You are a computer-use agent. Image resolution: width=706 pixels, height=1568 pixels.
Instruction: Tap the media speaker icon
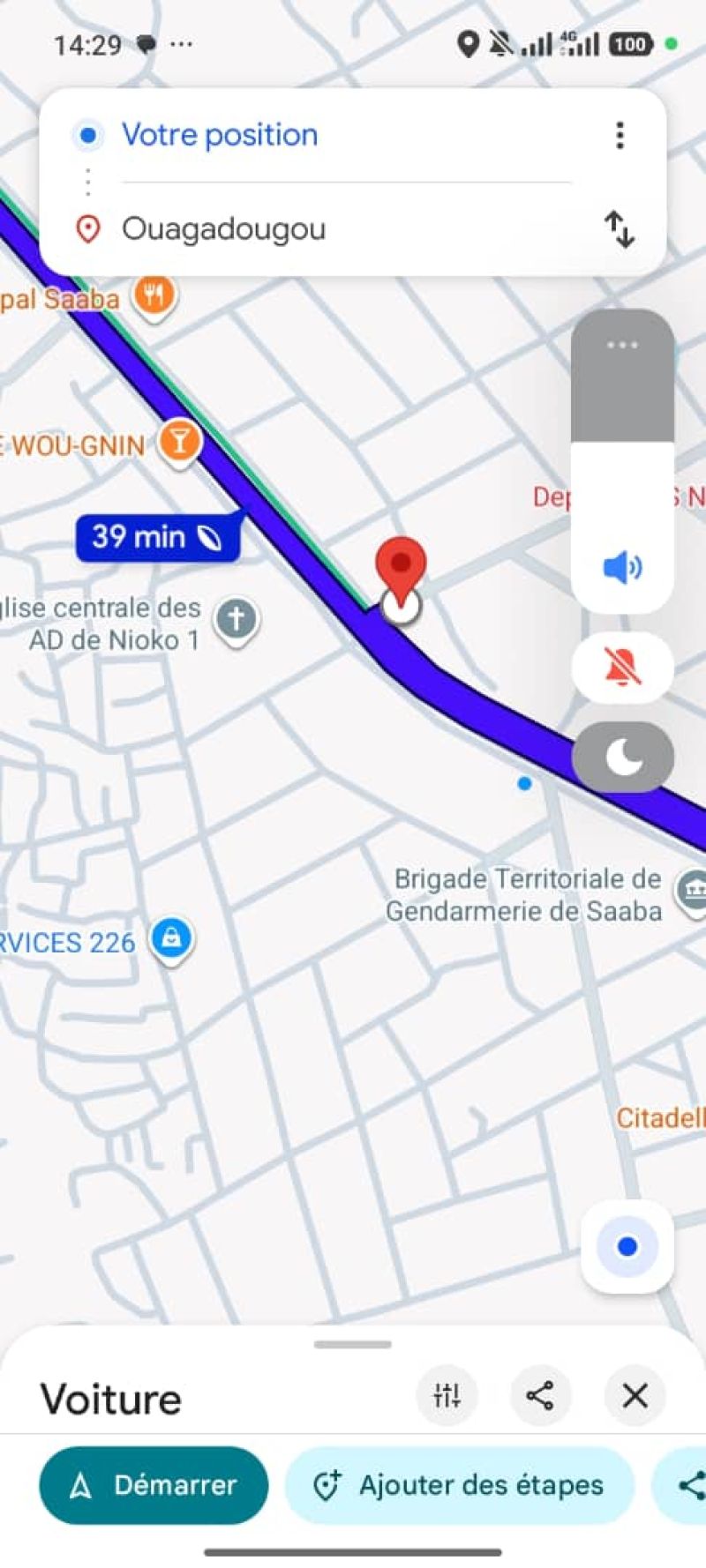(x=622, y=567)
